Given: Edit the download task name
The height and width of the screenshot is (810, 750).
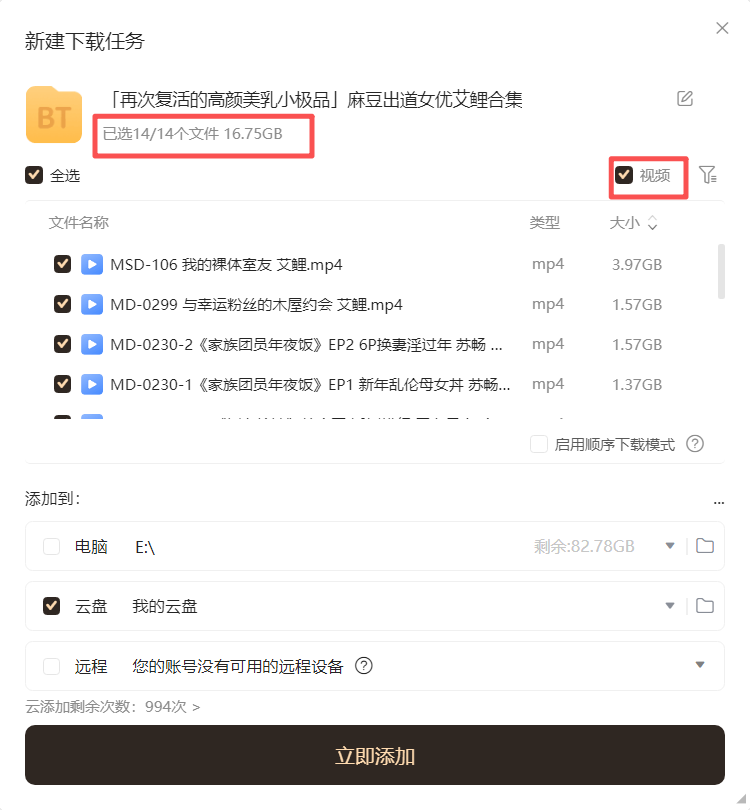Looking at the screenshot, I should pyautogui.click(x=685, y=98).
